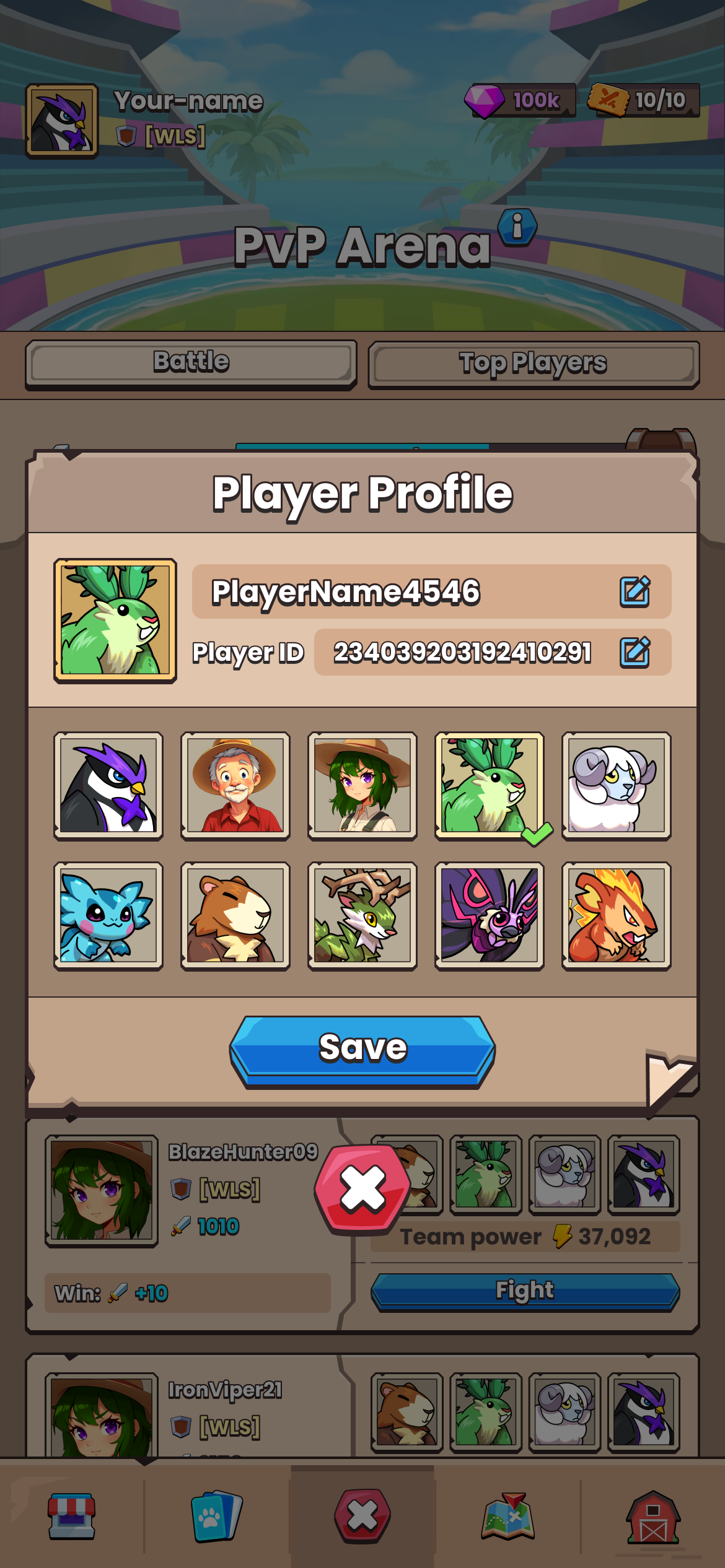This screenshot has height=1568, width=725.
Task: Pick the fire lion avatar
Action: pos(617,916)
